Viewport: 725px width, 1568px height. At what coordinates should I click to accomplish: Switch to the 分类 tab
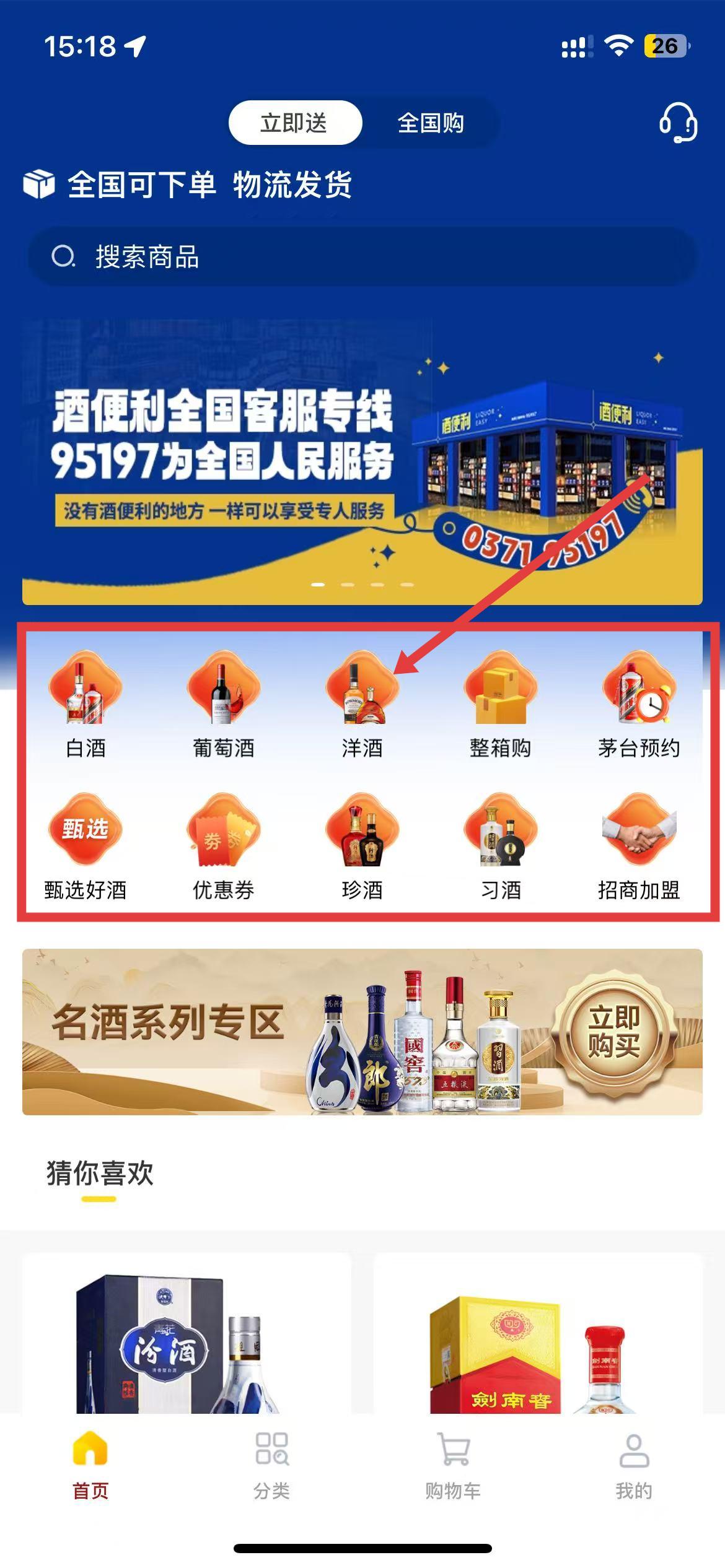272,1465
